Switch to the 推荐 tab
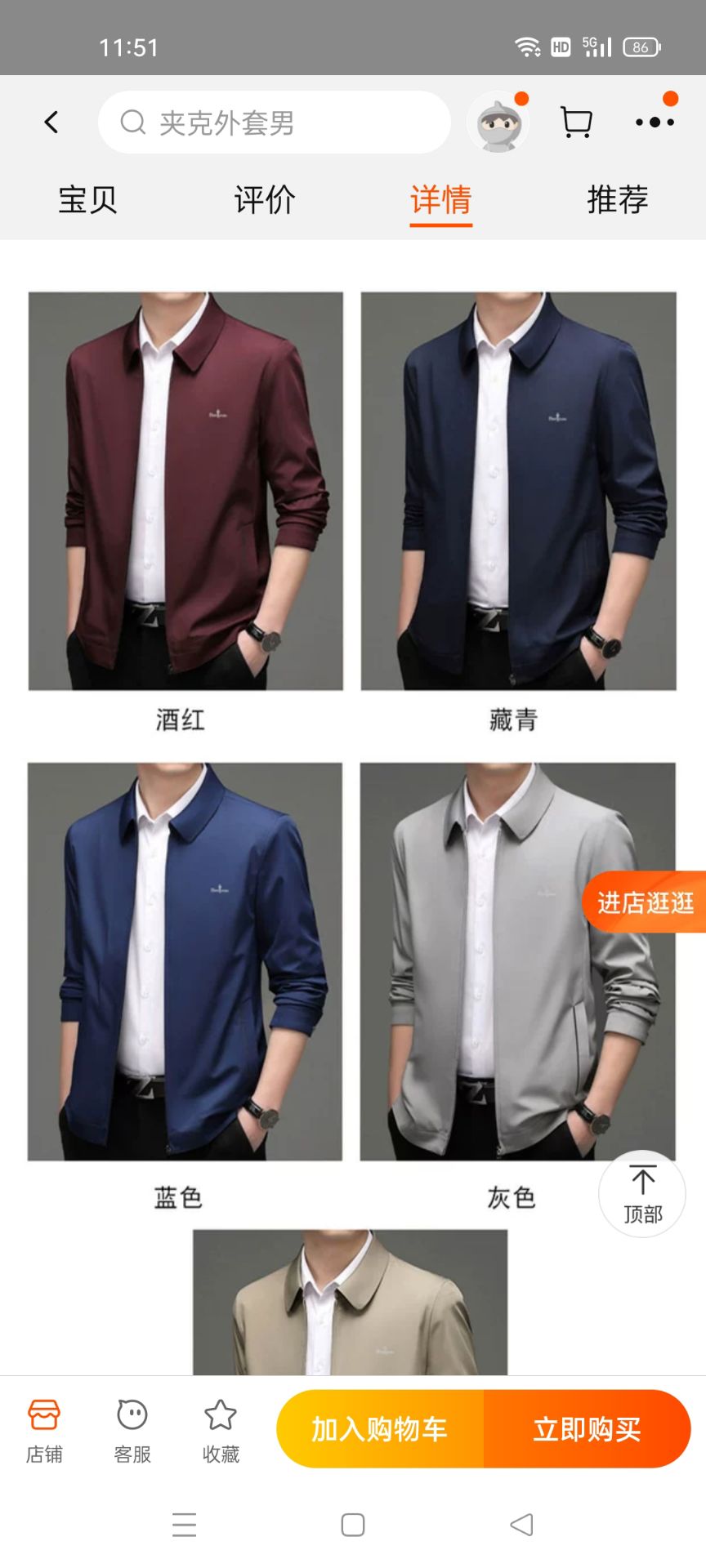 click(618, 200)
